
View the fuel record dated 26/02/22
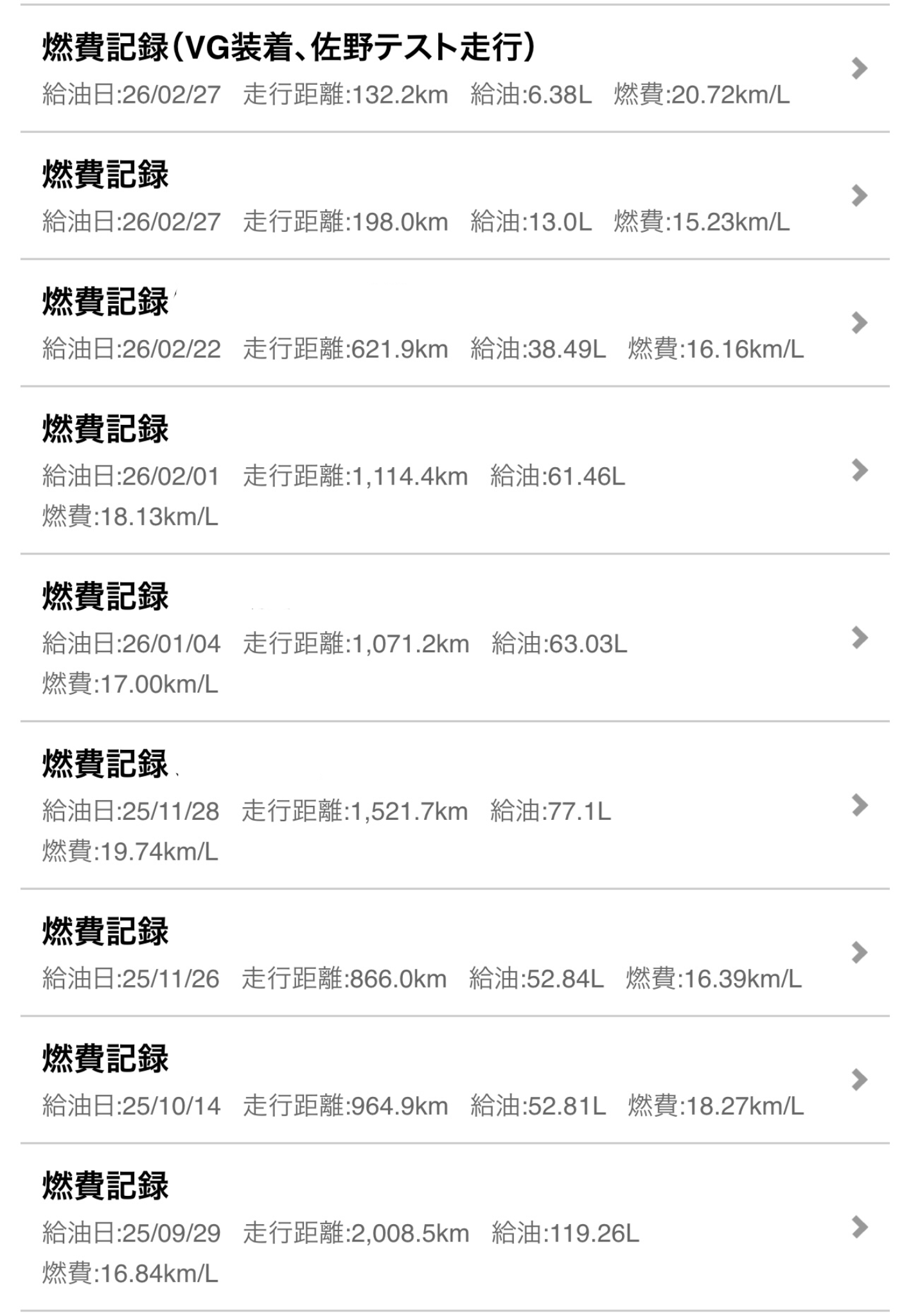coord(455,323)
